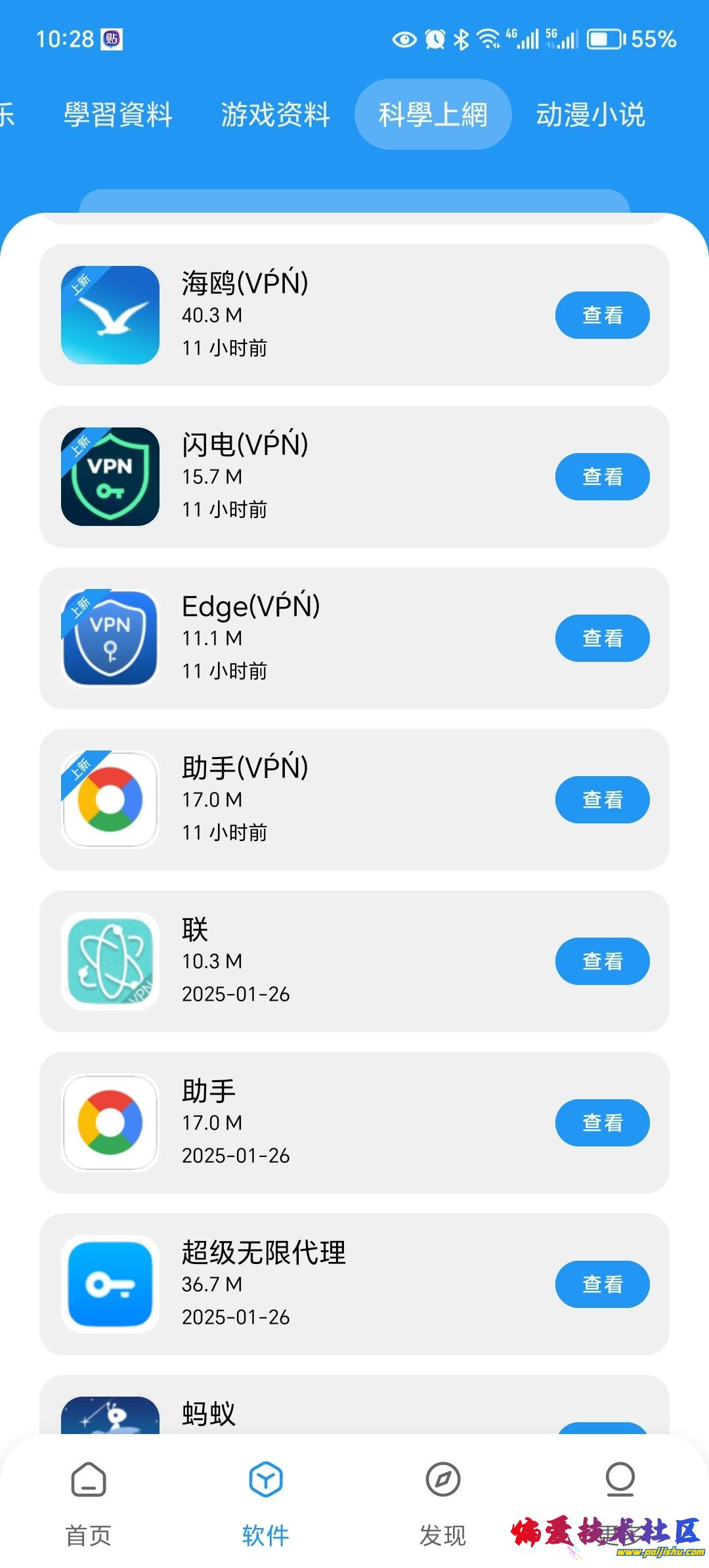Tap 查看 button for 海鸥(VPN)
Image resolution: width=709 pixels, height=1568 pixels.
(602, 315)
